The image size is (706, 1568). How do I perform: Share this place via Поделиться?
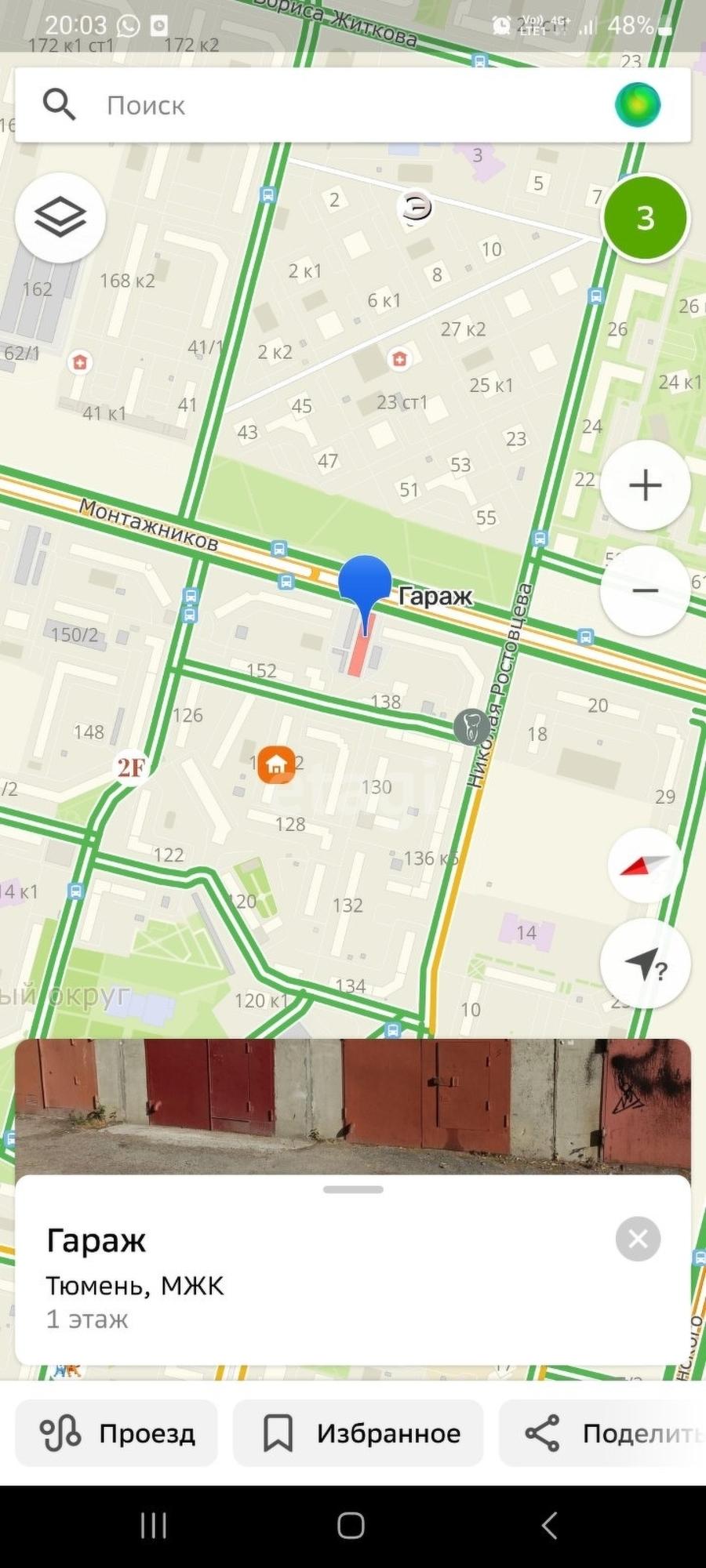click(x=604, y=1433)
